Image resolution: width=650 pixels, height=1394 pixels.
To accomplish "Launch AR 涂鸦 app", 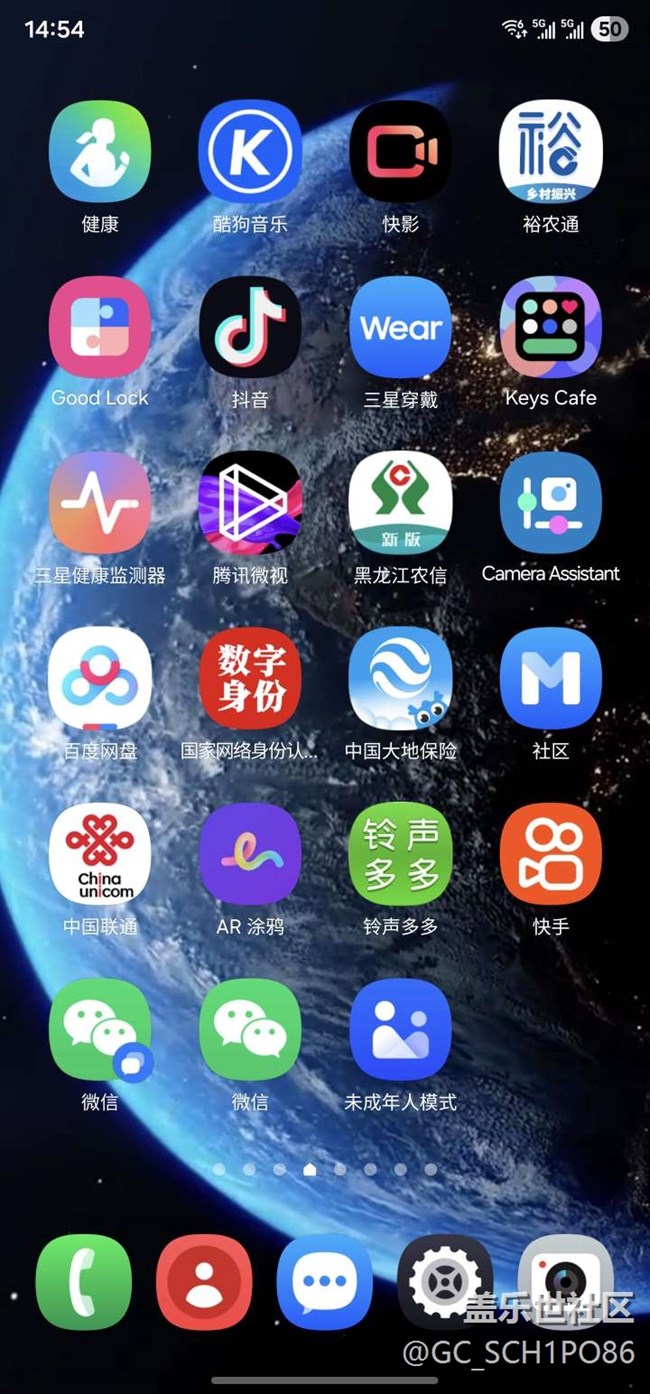I will pos(250,854).
